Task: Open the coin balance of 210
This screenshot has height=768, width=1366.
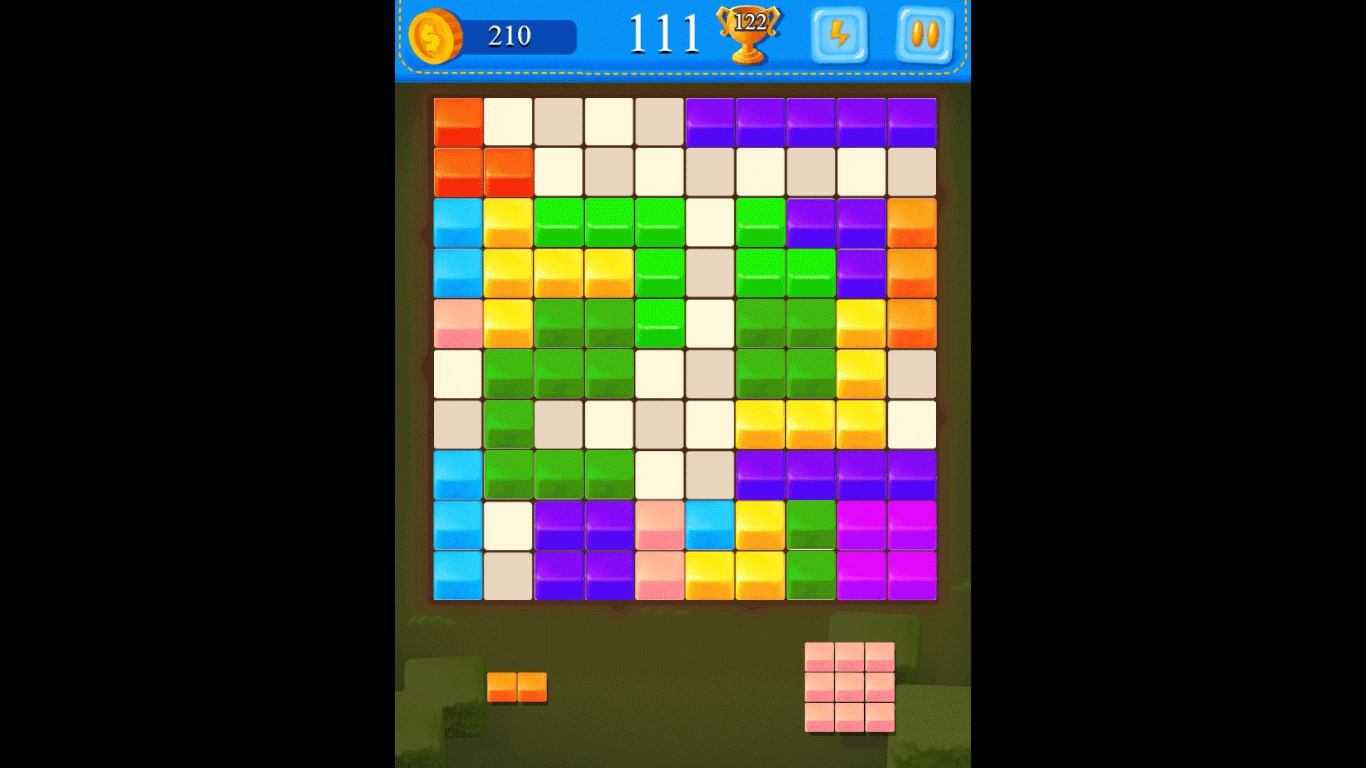Action: coord(493,37)
